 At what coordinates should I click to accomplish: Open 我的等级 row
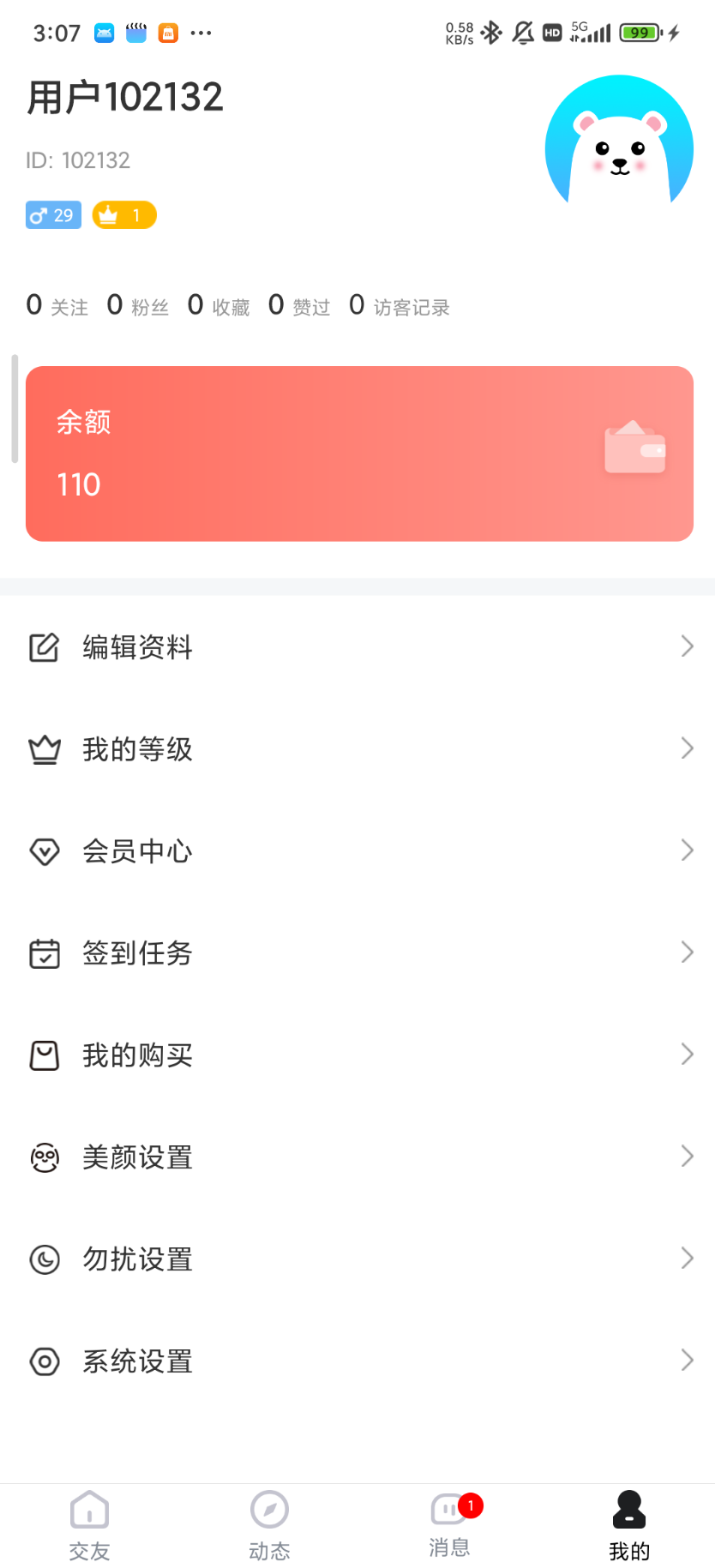[357, 748]
